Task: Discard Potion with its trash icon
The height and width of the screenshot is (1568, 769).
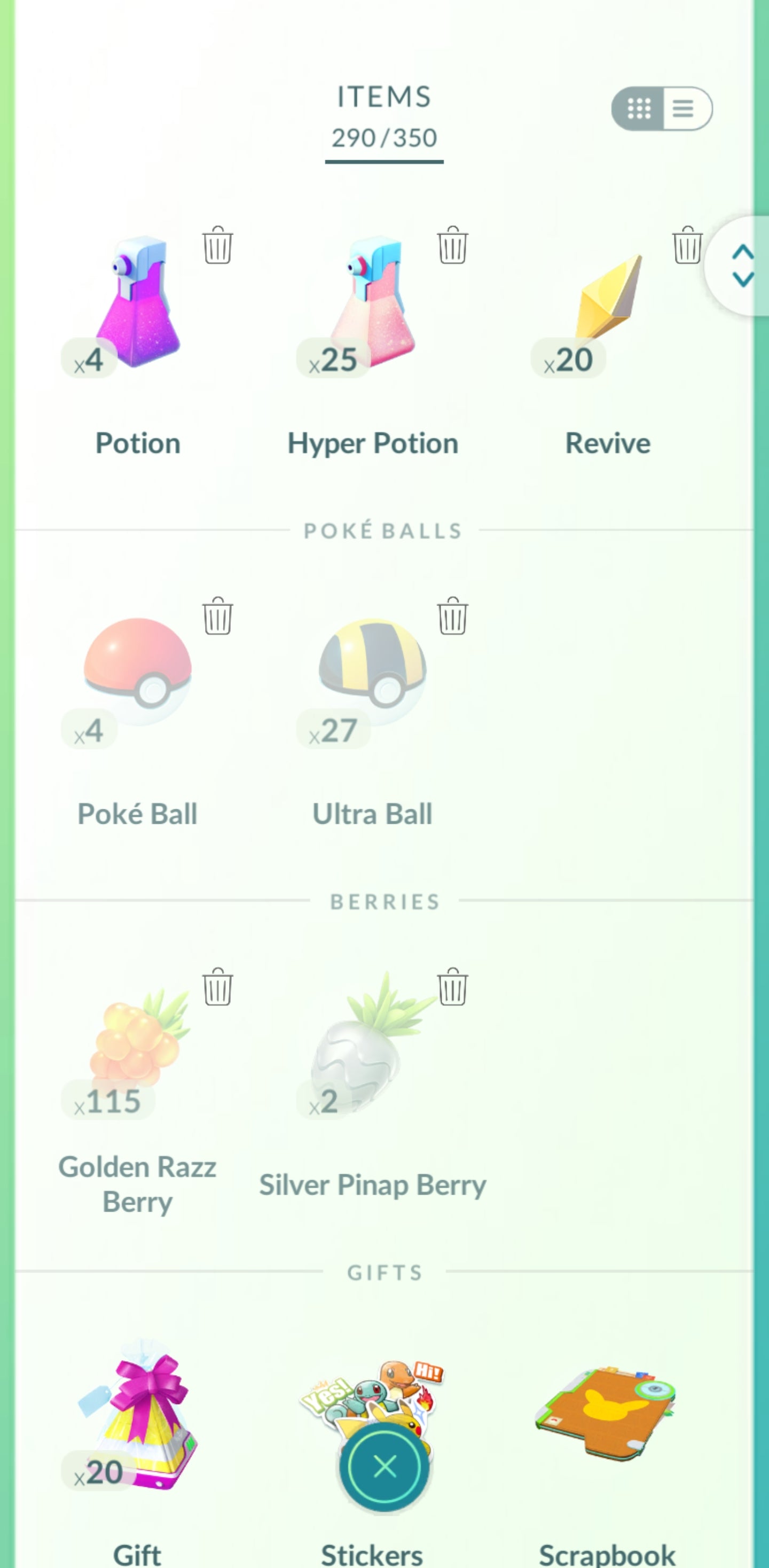Action: coord(217,245)
